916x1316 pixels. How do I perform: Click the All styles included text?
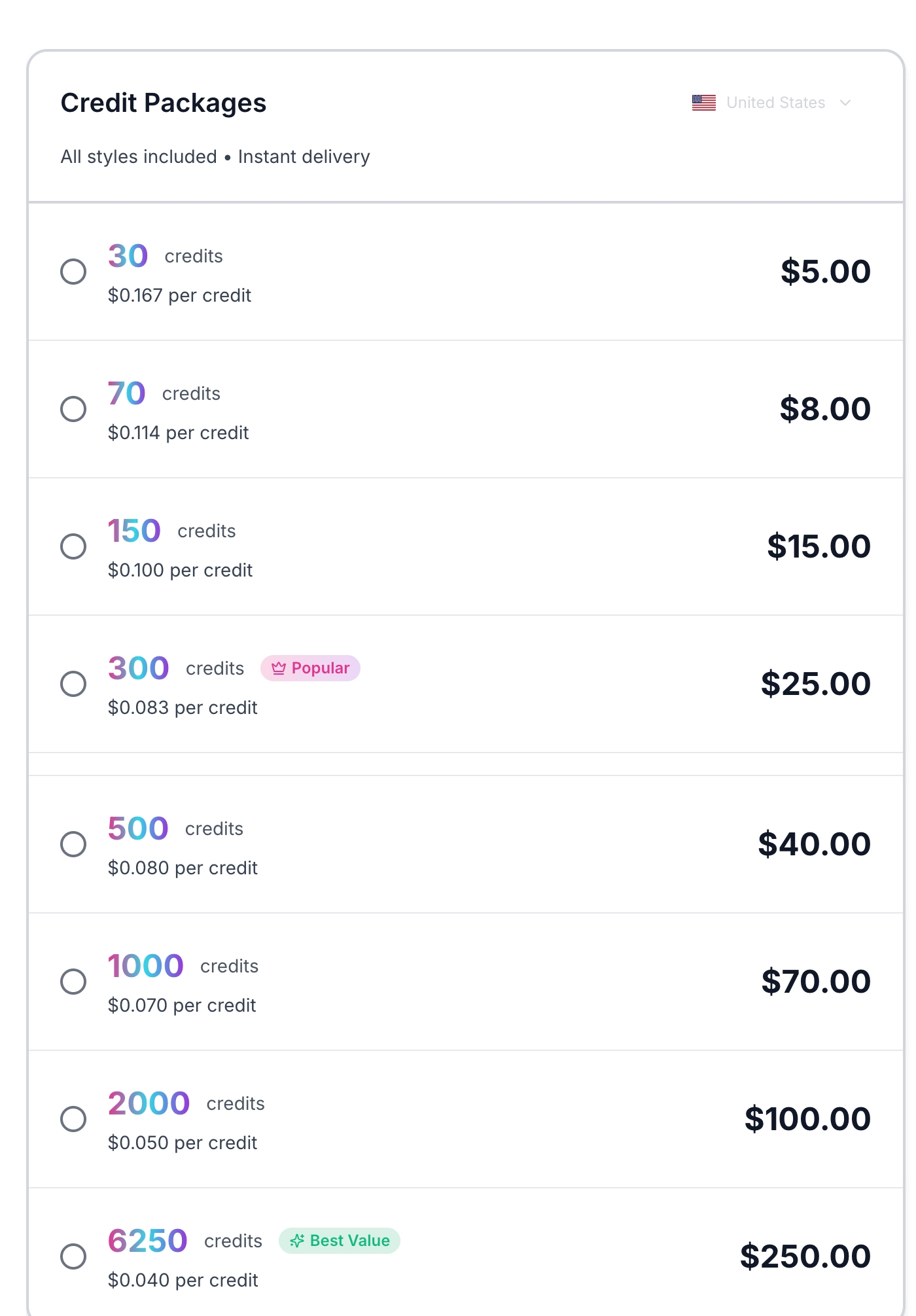138,156
